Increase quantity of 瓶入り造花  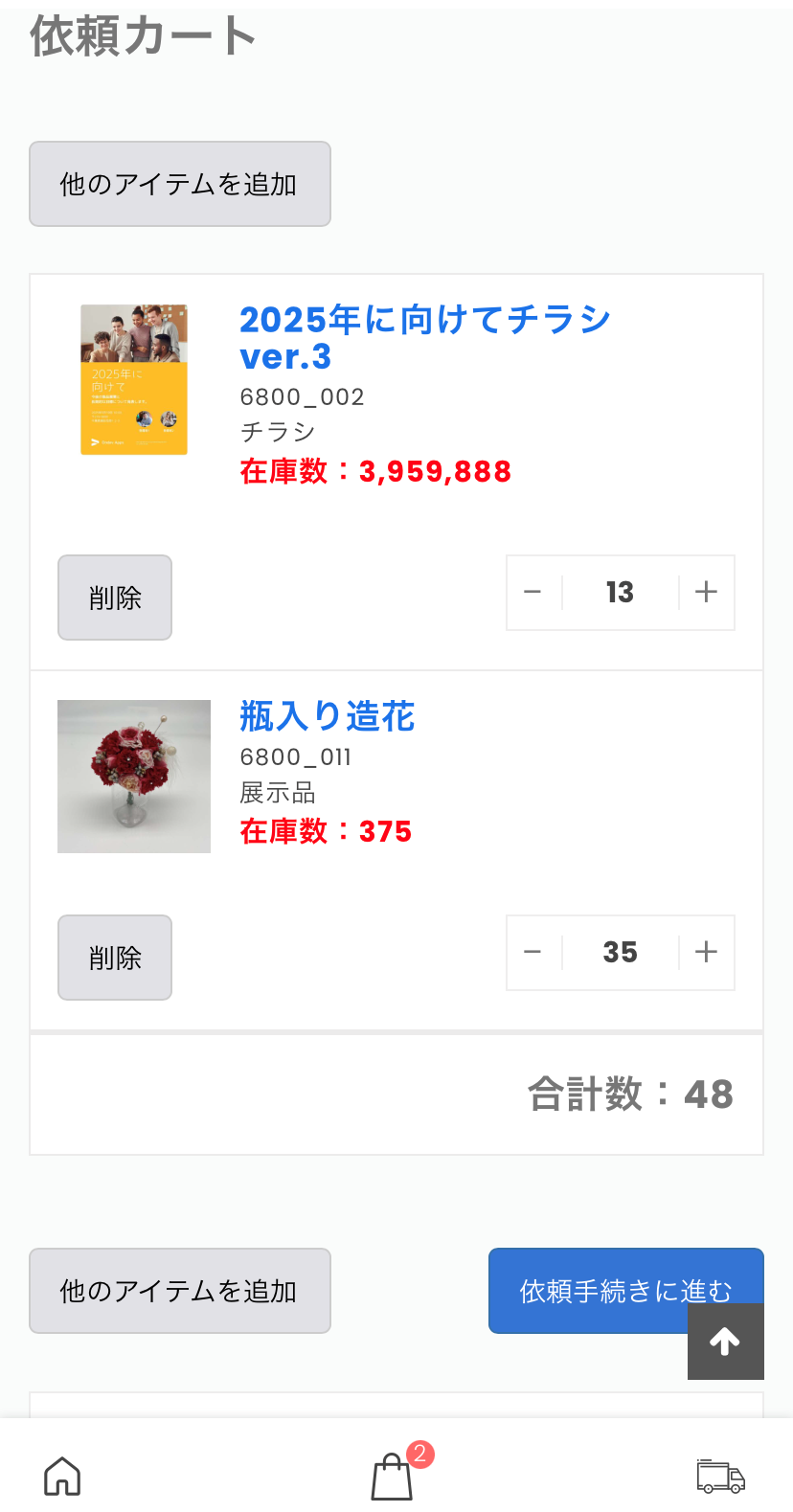(x=707, y=953)
